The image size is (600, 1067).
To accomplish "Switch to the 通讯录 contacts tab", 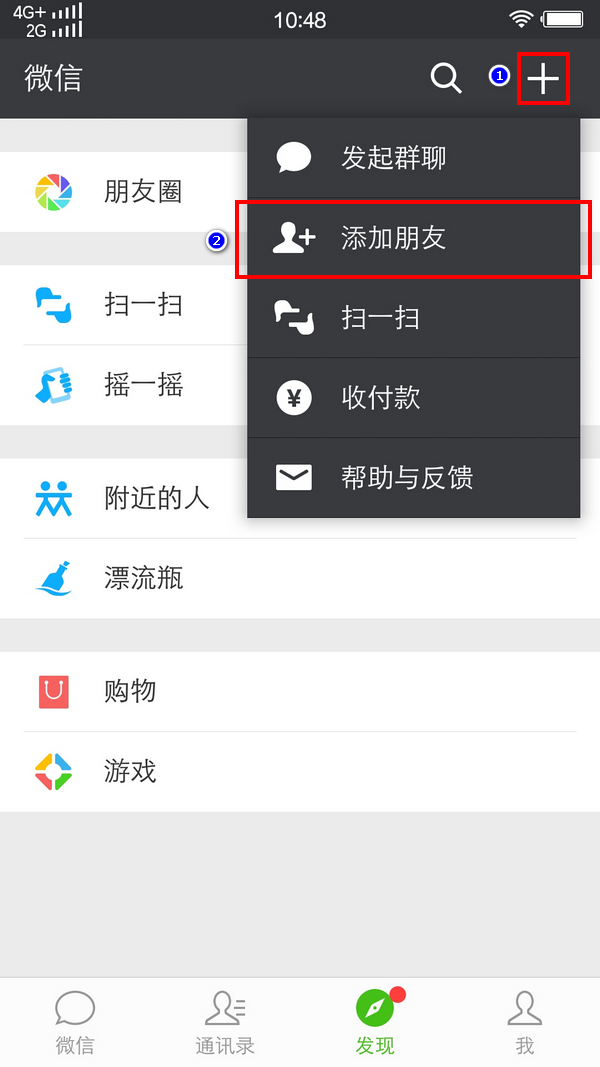I will tap(225, 1022).
